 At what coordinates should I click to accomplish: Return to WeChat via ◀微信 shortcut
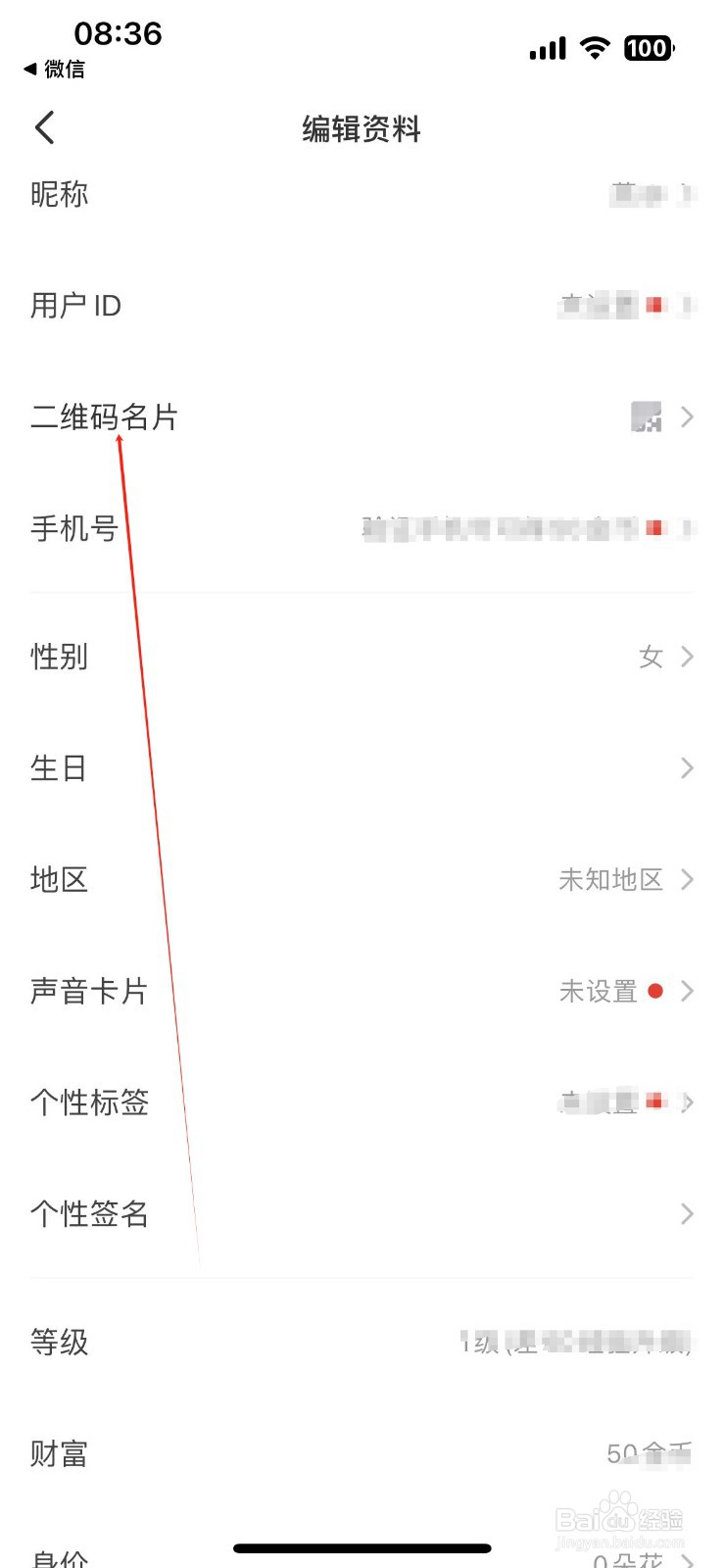[57, 70]
